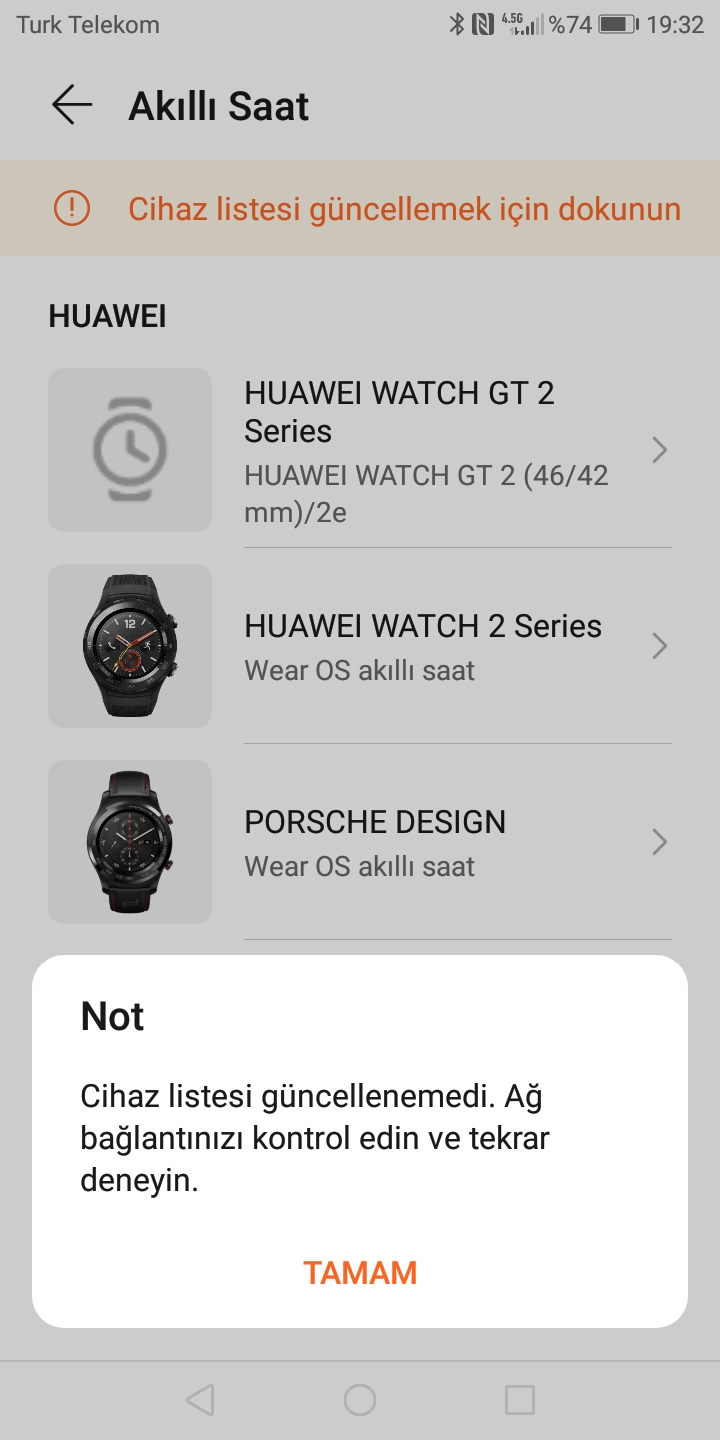Open HUAWEI WATCH GT 2 Series
The image size is (720, 1440).
coord(400,450)
